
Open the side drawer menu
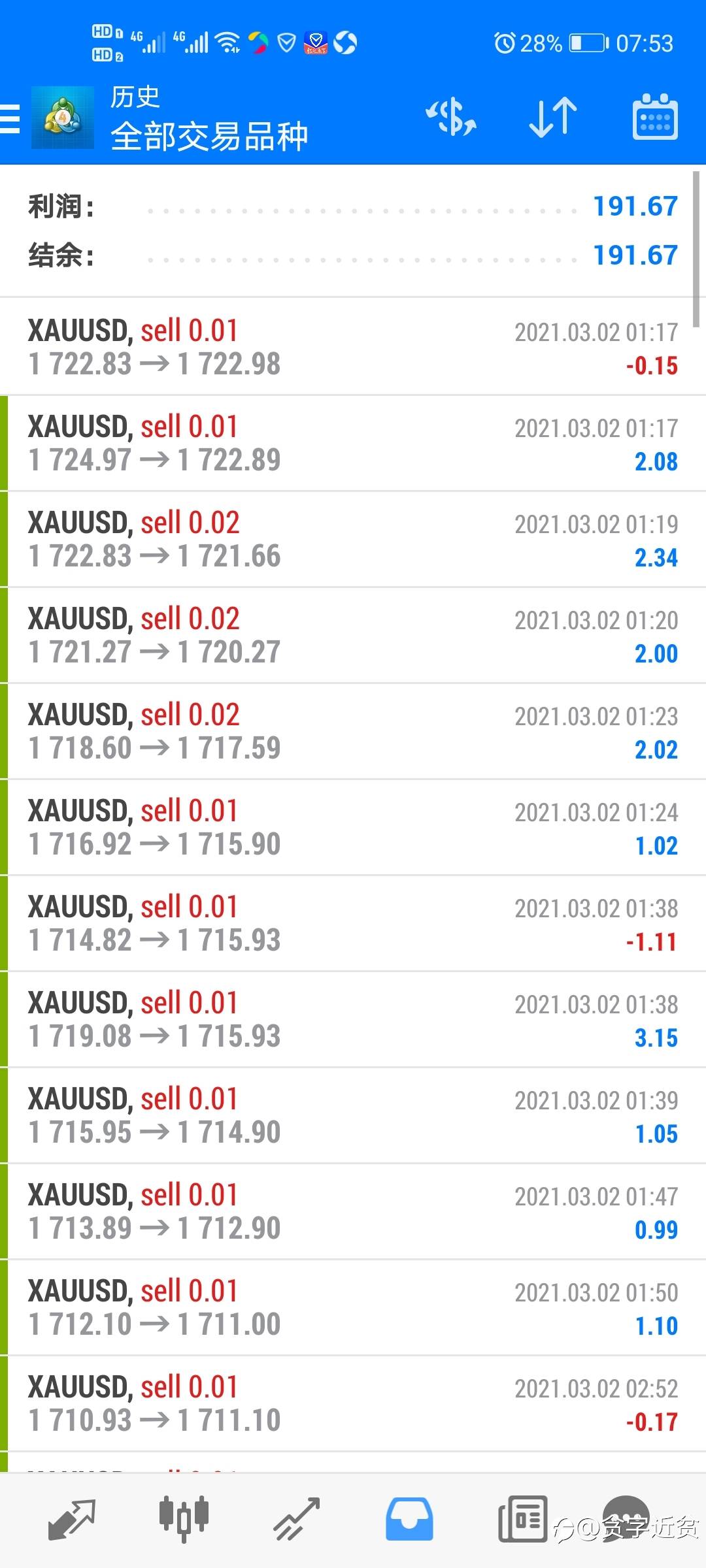pyautogui.click(x=10, y=119)
